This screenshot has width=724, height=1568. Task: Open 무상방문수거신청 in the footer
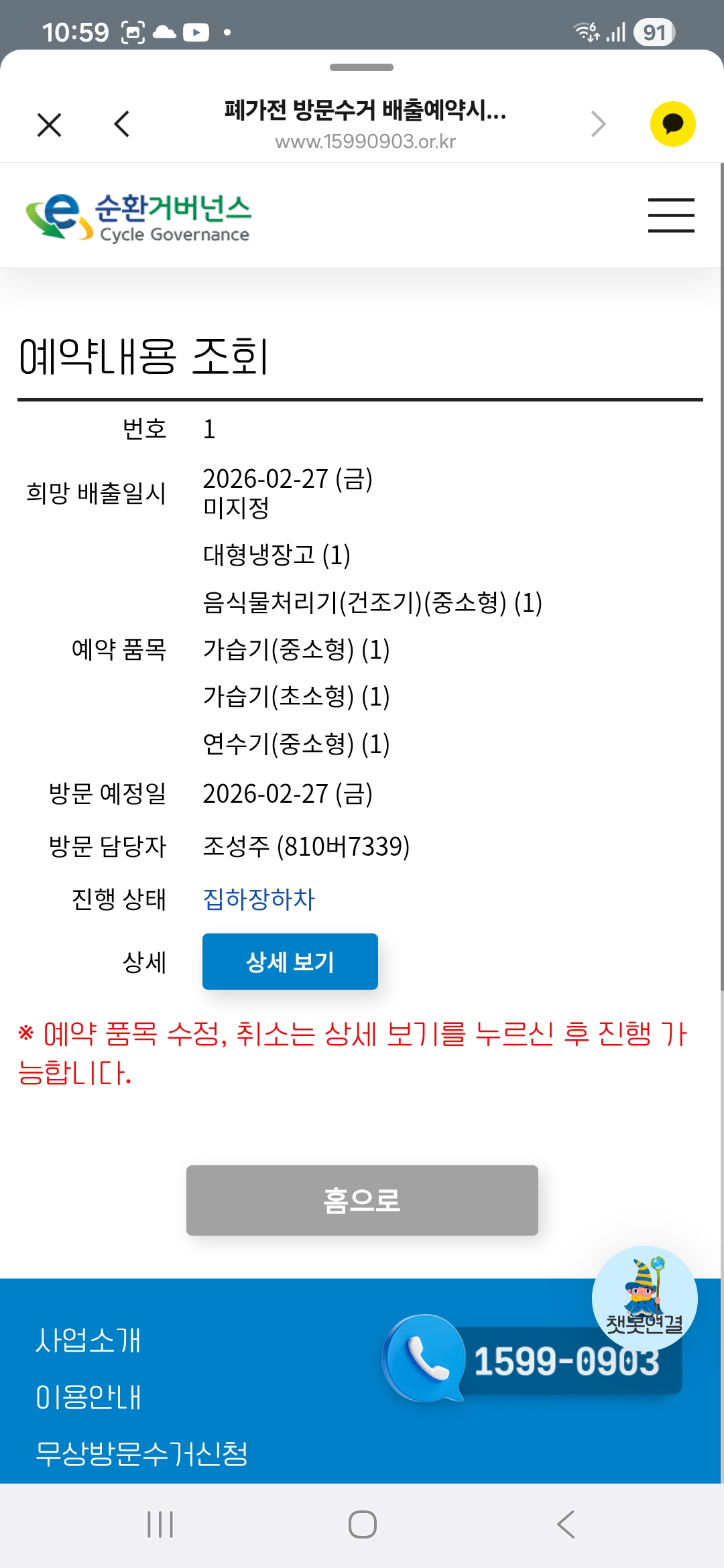click(x=141, y=1453)
